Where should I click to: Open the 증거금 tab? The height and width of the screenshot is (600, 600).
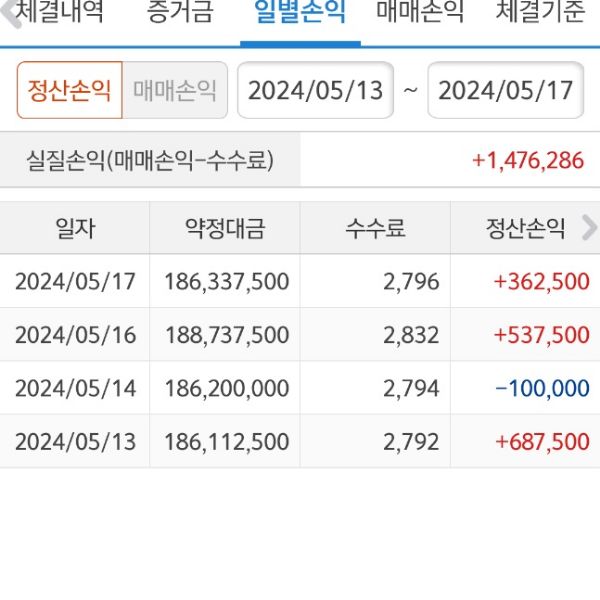(179, 14)
